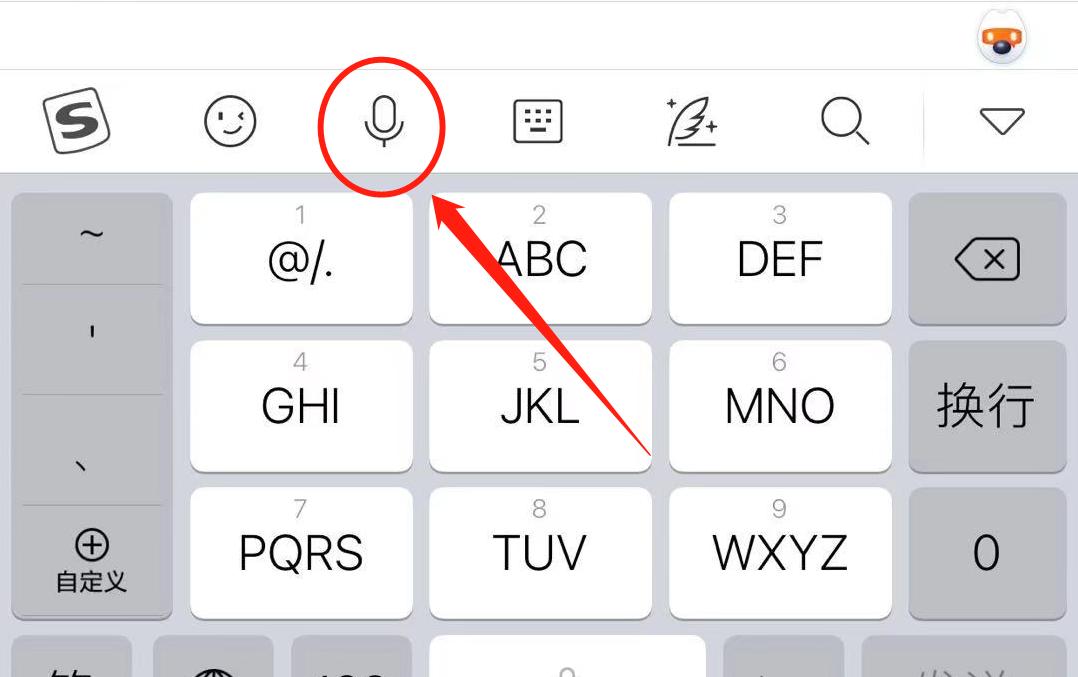Image resolution: width=1078 pixels, height=677 pixels.
Task: Tap the robot assistant avatar
Action: coord(1002,39)
